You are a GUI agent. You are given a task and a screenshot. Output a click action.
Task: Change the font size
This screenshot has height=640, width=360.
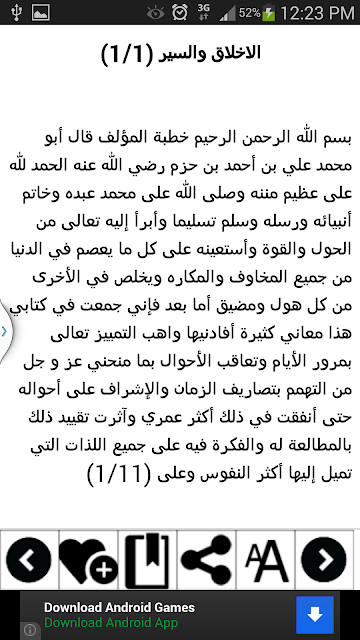pyautogui.click(x=266, y=560)
